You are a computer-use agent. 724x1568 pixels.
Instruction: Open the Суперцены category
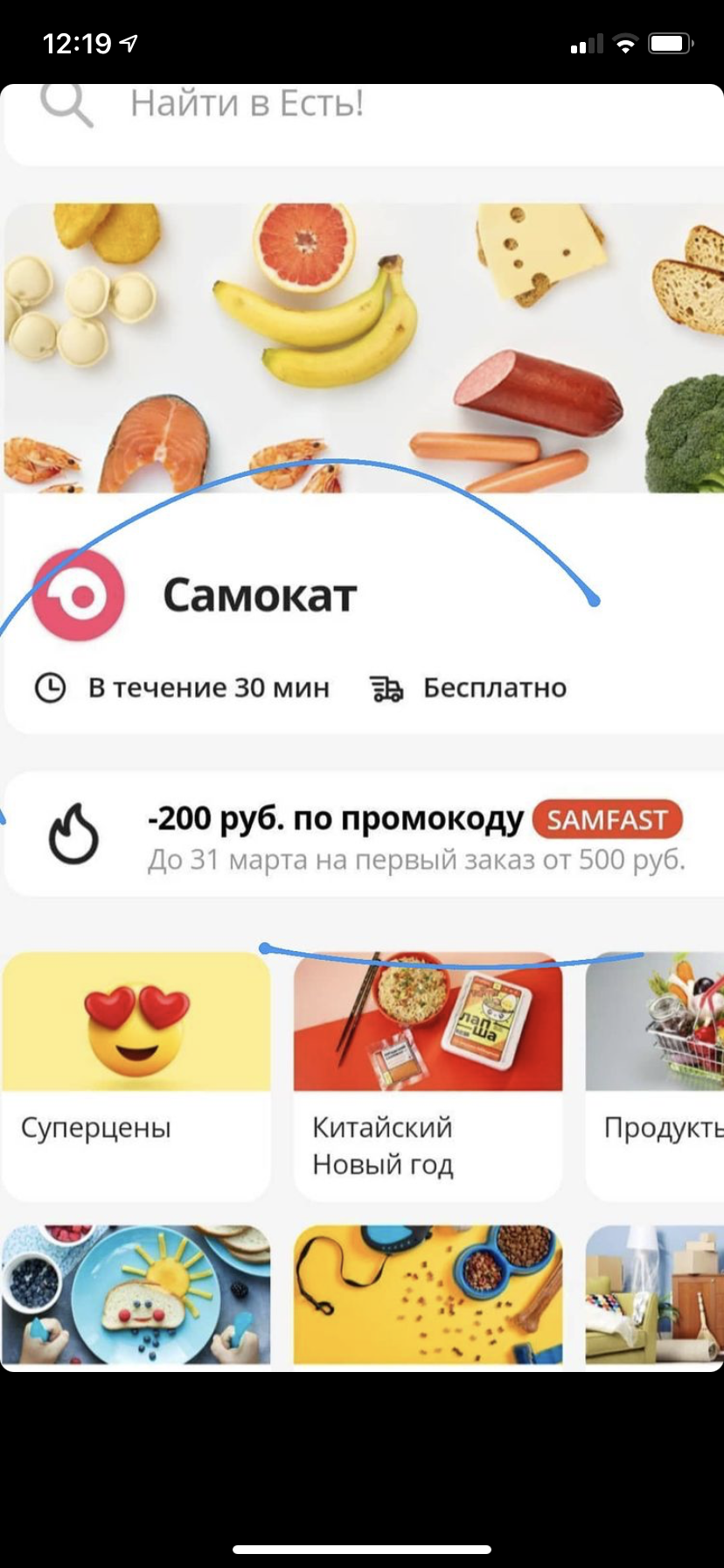[x=136, y=1076]
